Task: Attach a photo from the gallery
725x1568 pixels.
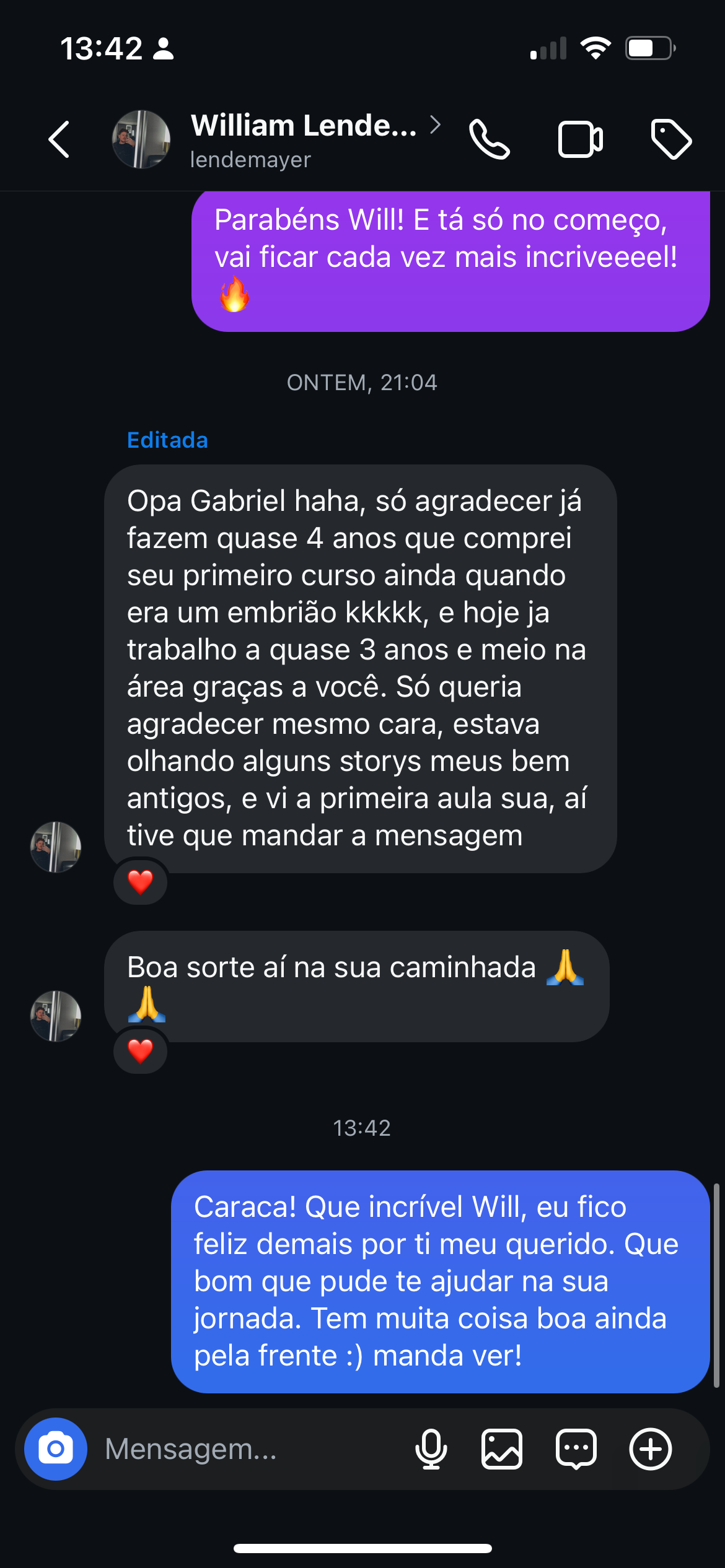Action: pos(502,1449)
